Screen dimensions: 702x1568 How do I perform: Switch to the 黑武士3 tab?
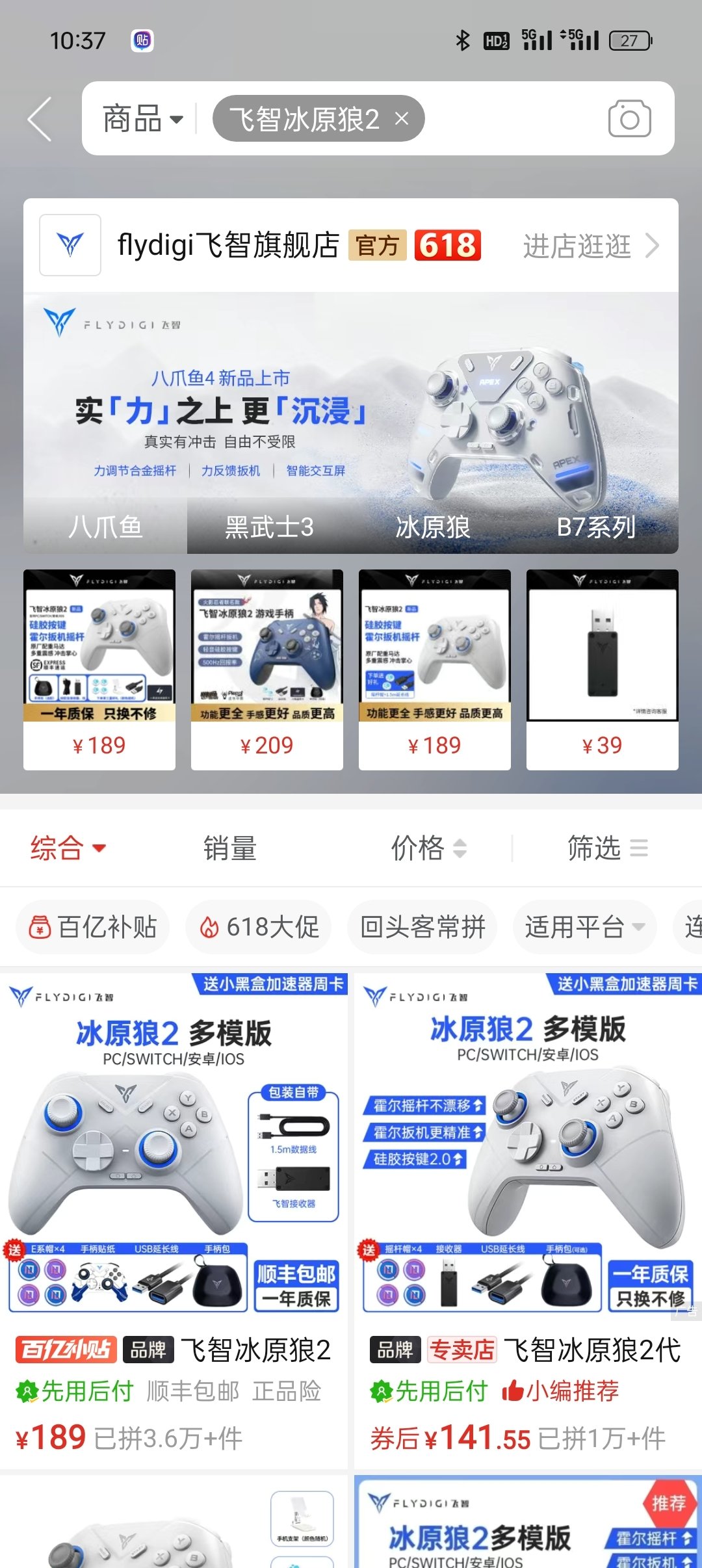point(269,527)
